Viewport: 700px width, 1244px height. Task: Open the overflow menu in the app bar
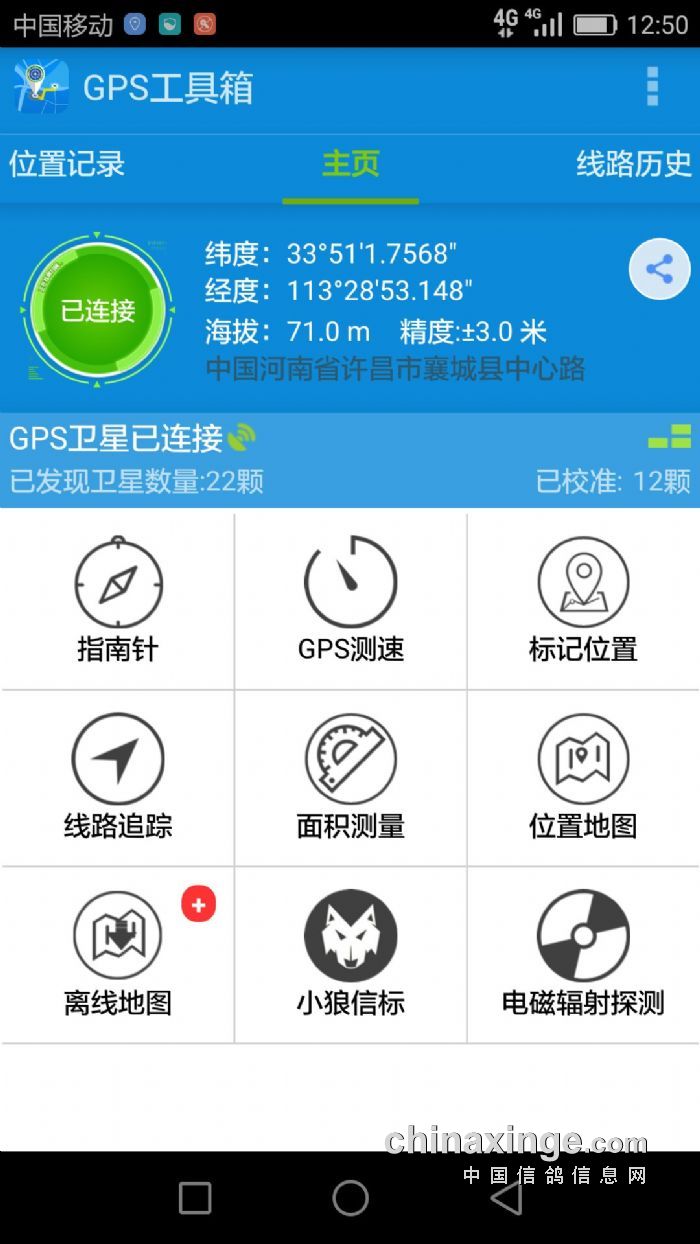(652, 88)
